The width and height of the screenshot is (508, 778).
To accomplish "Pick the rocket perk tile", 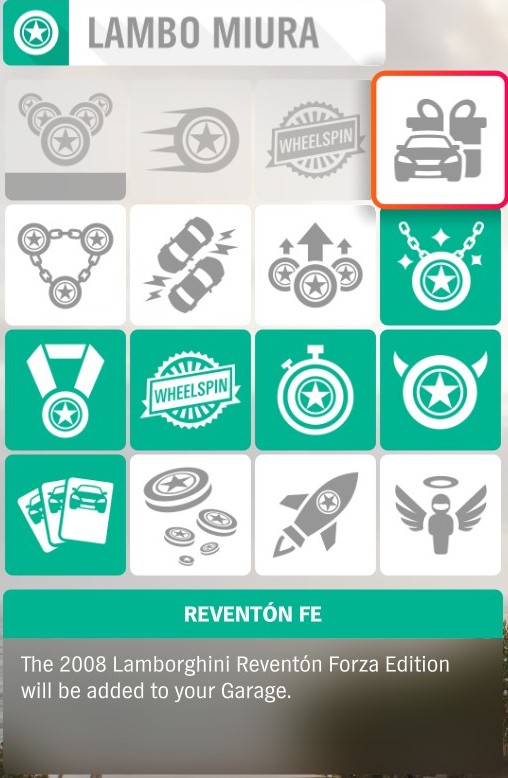I will tap(316, 515).
